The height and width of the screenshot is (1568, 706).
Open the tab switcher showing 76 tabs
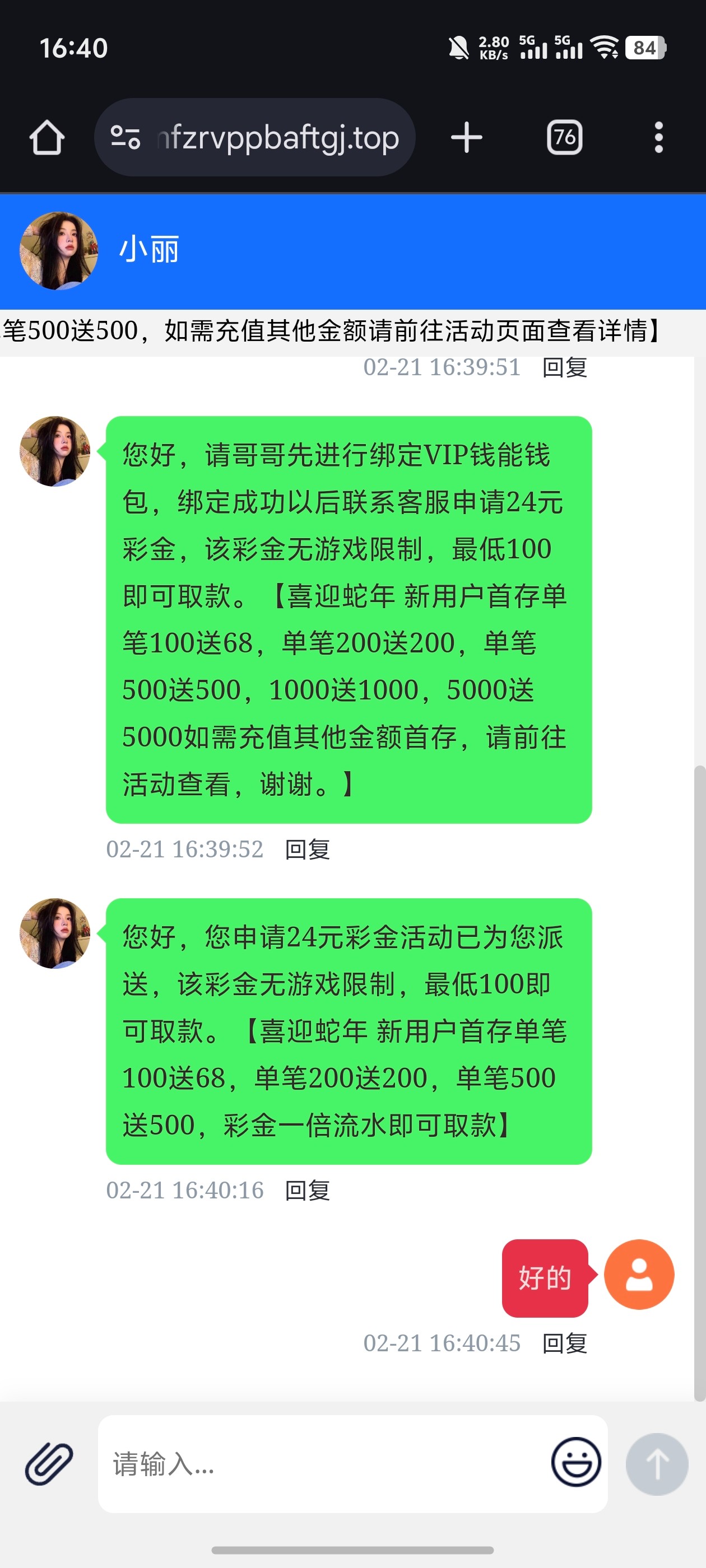[564, 138]
